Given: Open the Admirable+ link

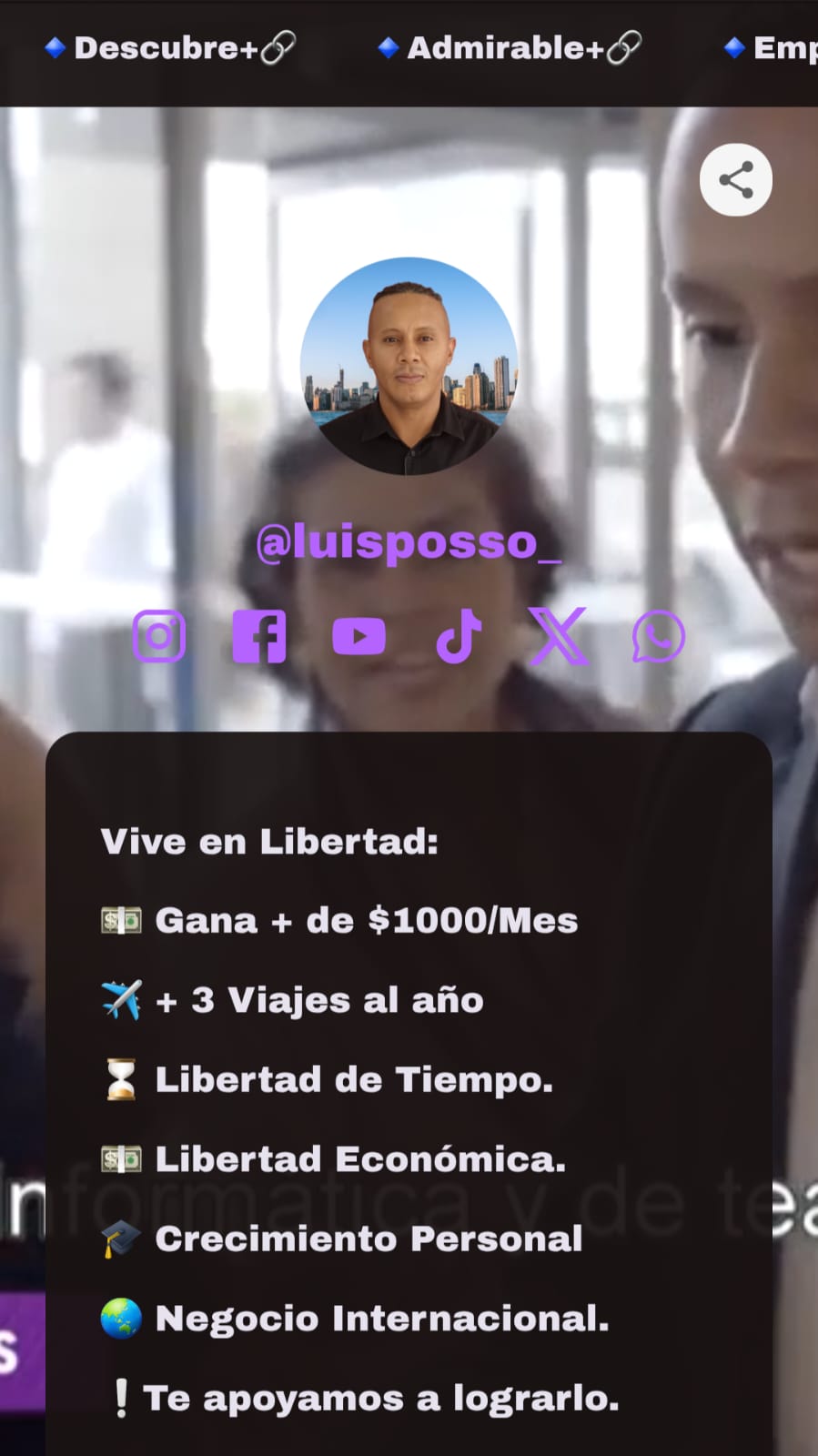Looking at the screenshot, I should tap(510, 48).
